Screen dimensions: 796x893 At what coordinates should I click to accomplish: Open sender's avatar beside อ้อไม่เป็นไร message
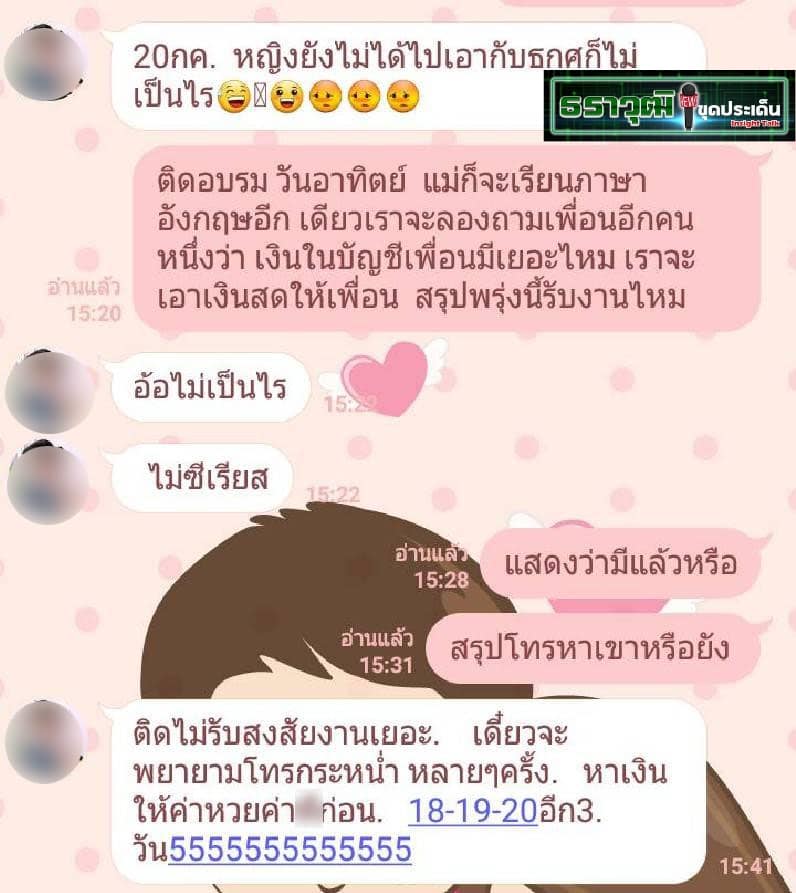[x=48, y=390]
